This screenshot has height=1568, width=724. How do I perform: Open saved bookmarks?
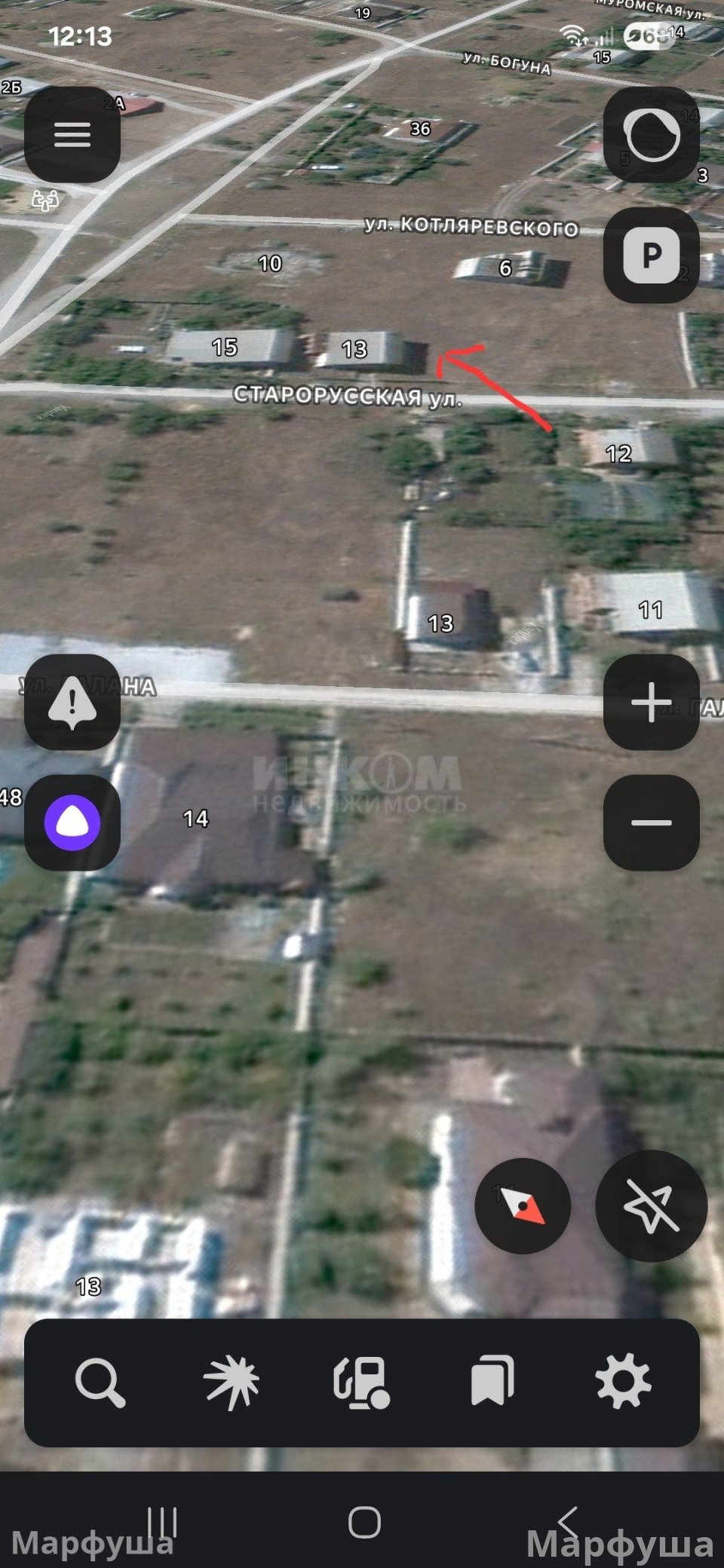pos(492,1383)
